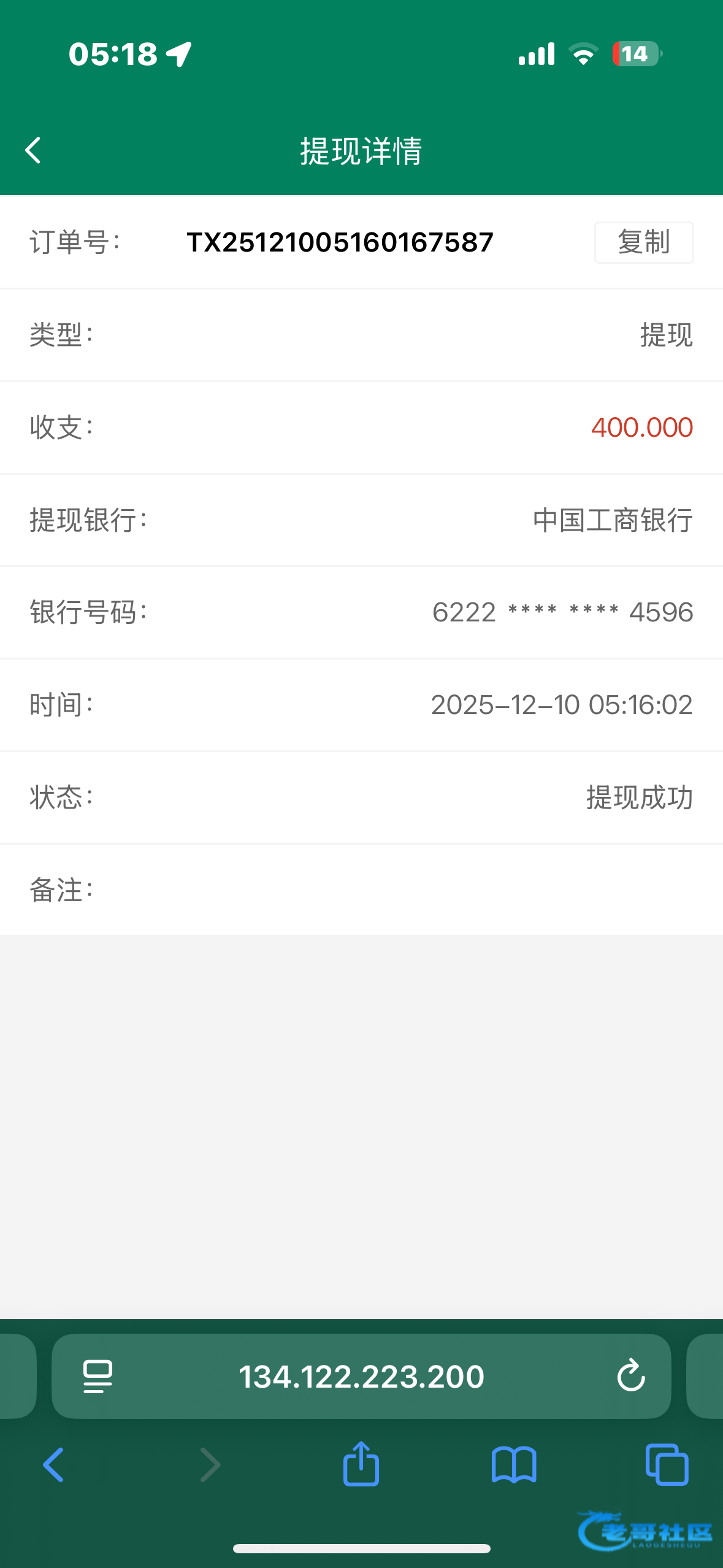
Task: Copy the order number with 复制
Action: click(643, 242)
